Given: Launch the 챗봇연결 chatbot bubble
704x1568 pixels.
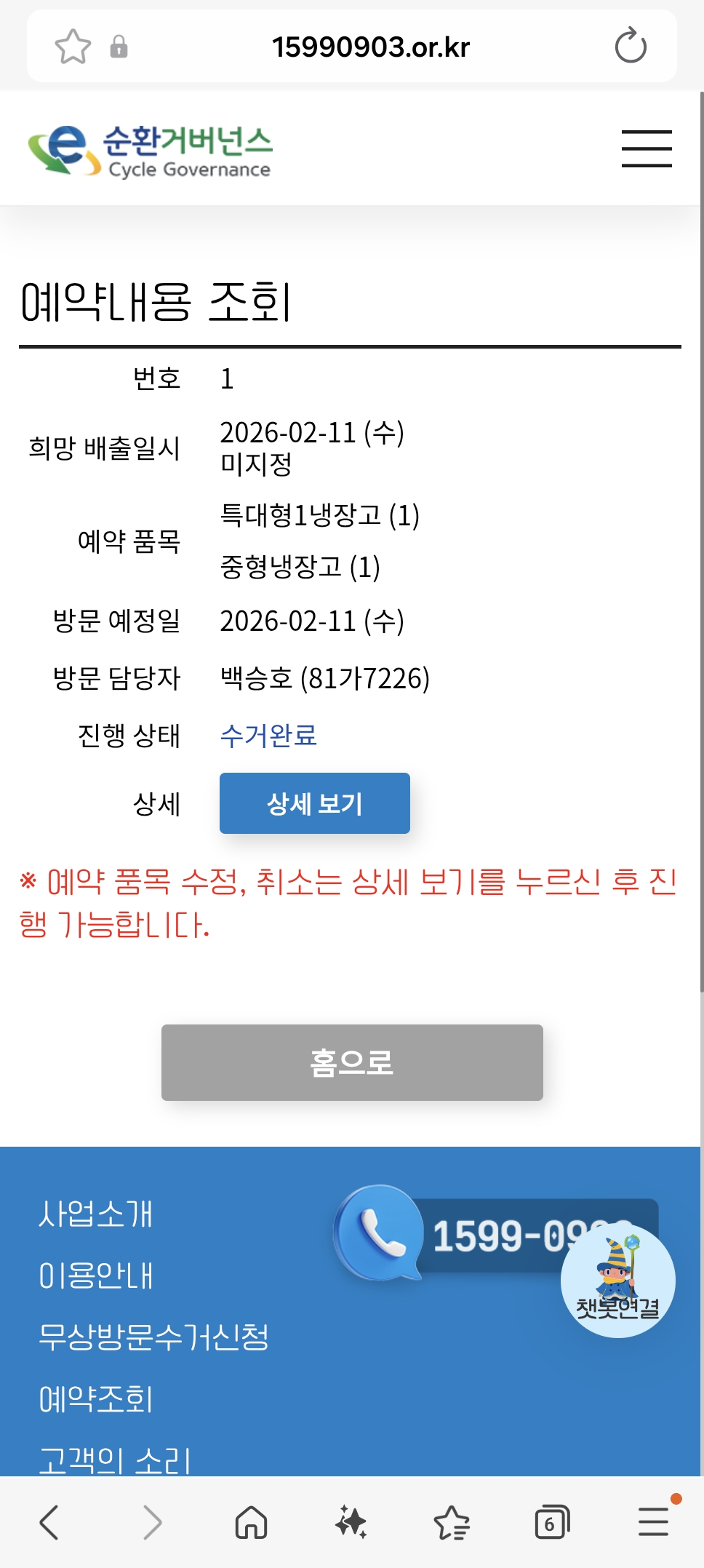Looking at the screenshot, I should (x=617, y=1281).
